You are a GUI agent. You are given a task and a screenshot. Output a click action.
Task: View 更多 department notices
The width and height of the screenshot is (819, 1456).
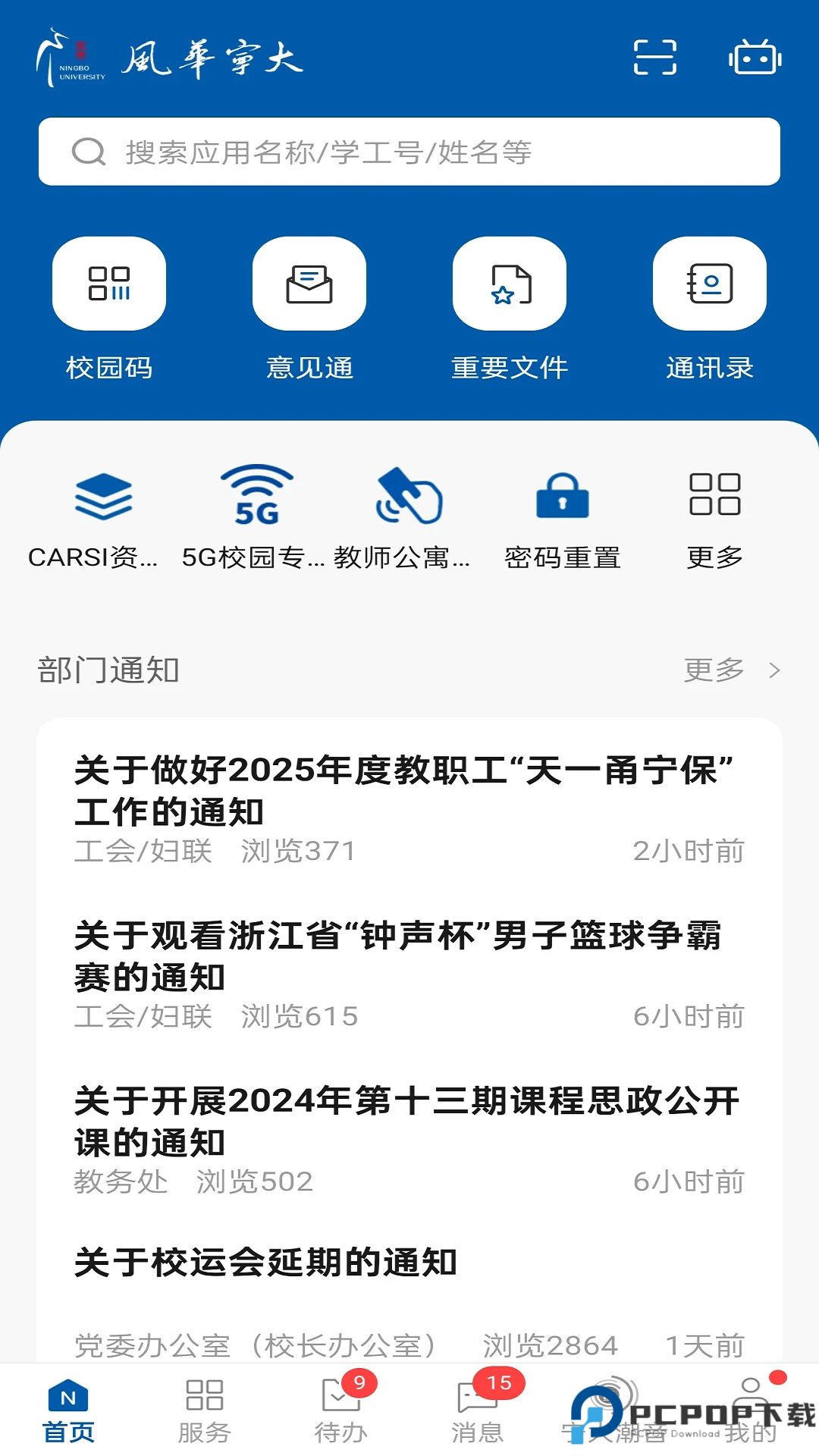(731, 670)
